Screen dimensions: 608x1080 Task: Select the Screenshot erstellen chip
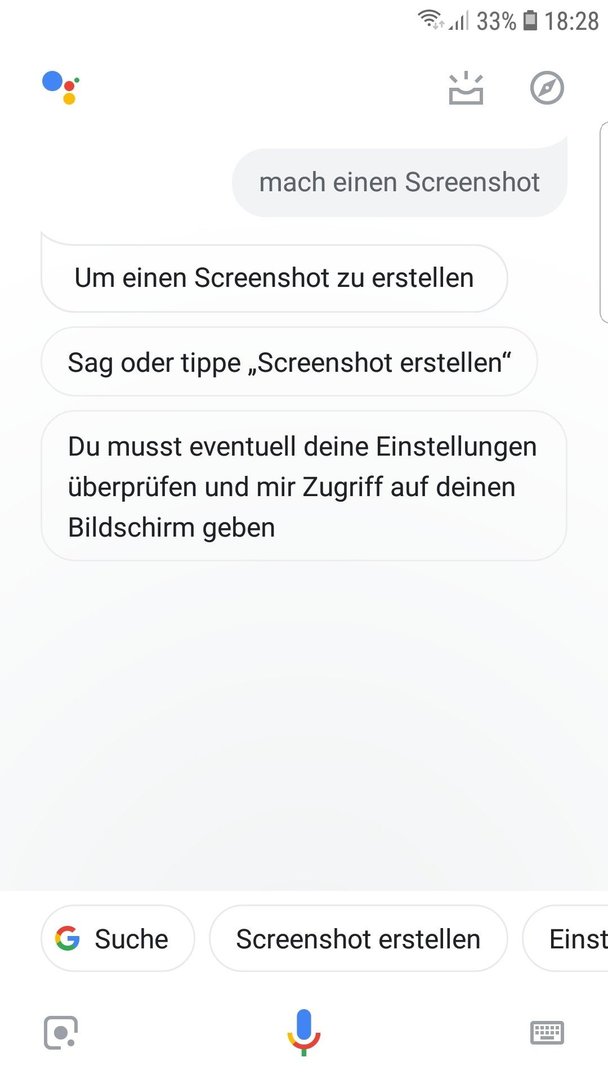(x=358, y=938)
